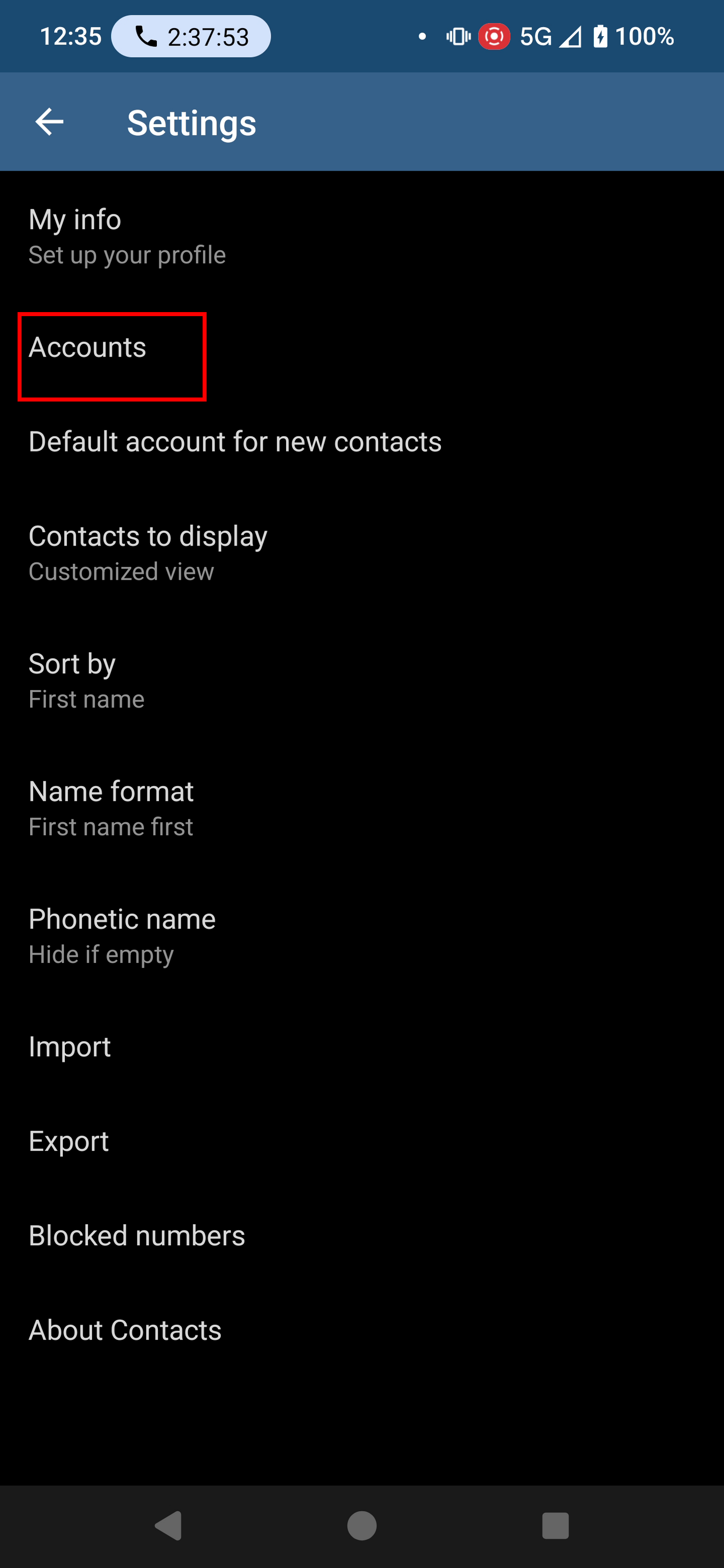The width and height of the screenshot is (724, 1568).
Task: Change the Sort by setting
Action: (x=362, y=680)
